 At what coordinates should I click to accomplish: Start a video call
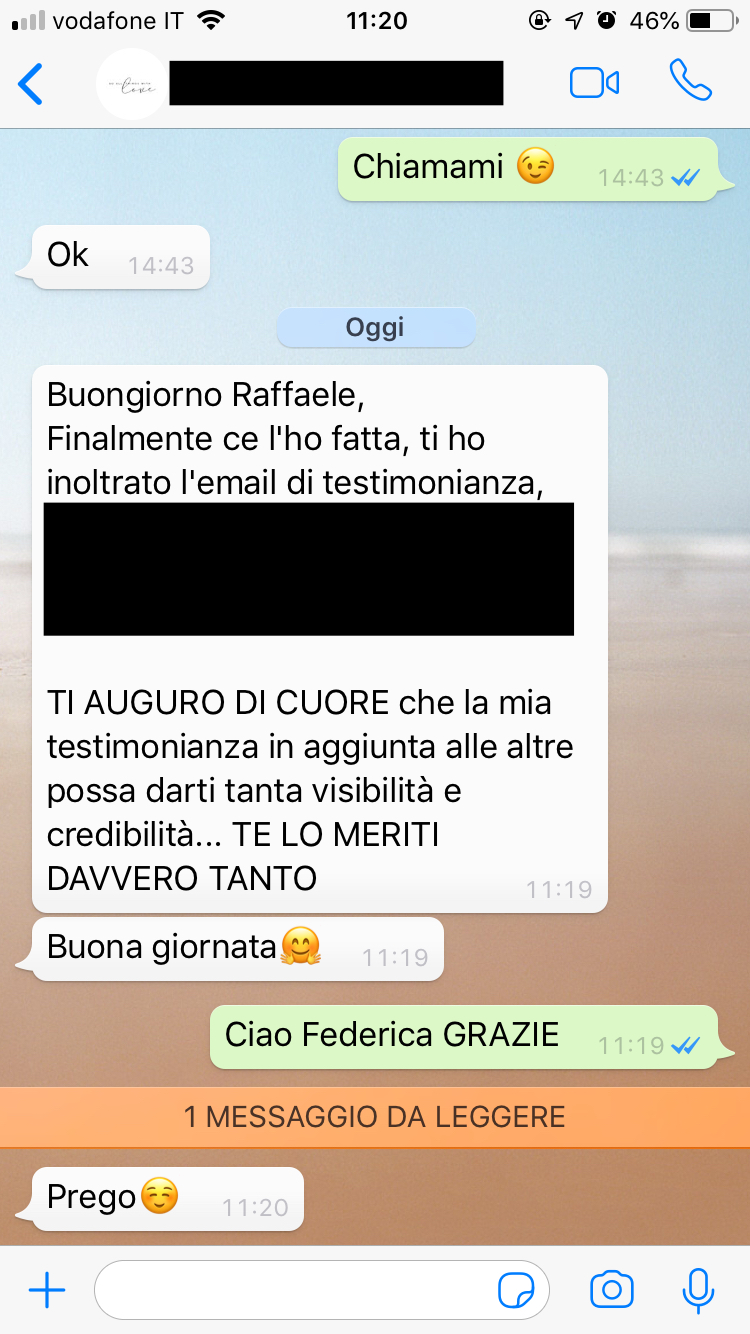click(594, 83)
